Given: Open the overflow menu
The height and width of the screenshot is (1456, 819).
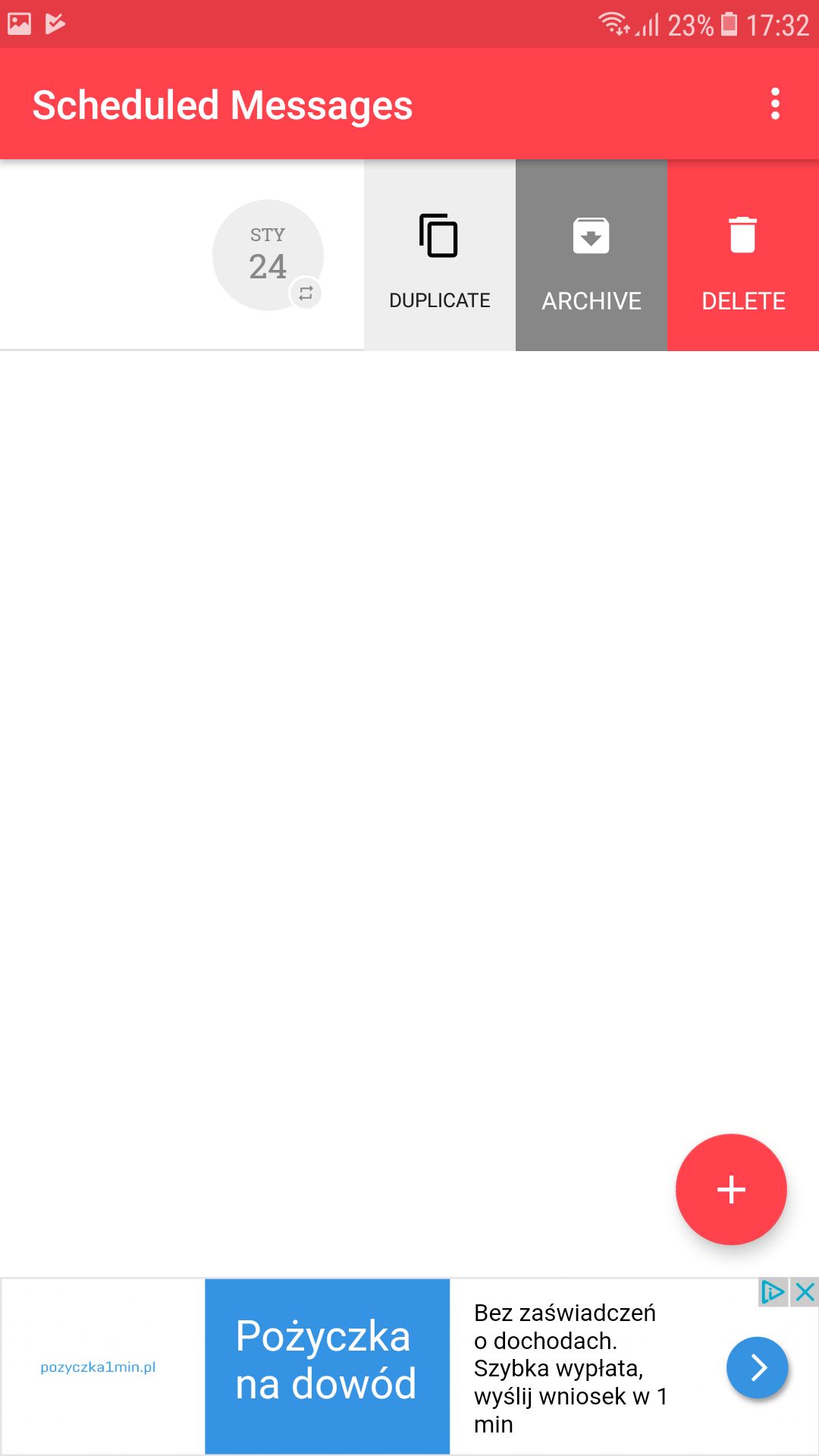Looking at the screenshot, I should coord(774,104).
